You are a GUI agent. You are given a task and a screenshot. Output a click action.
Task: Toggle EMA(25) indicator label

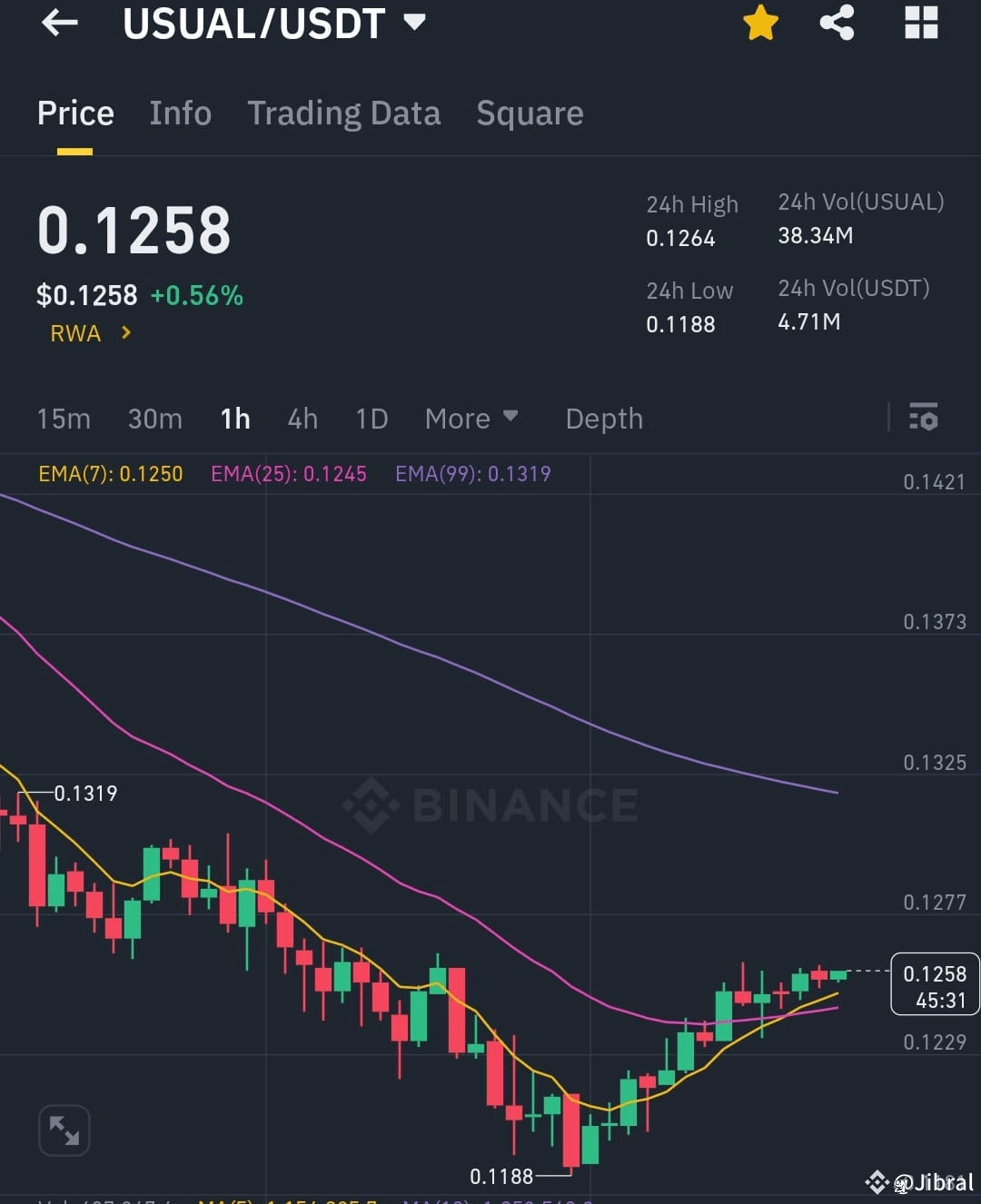288,473
